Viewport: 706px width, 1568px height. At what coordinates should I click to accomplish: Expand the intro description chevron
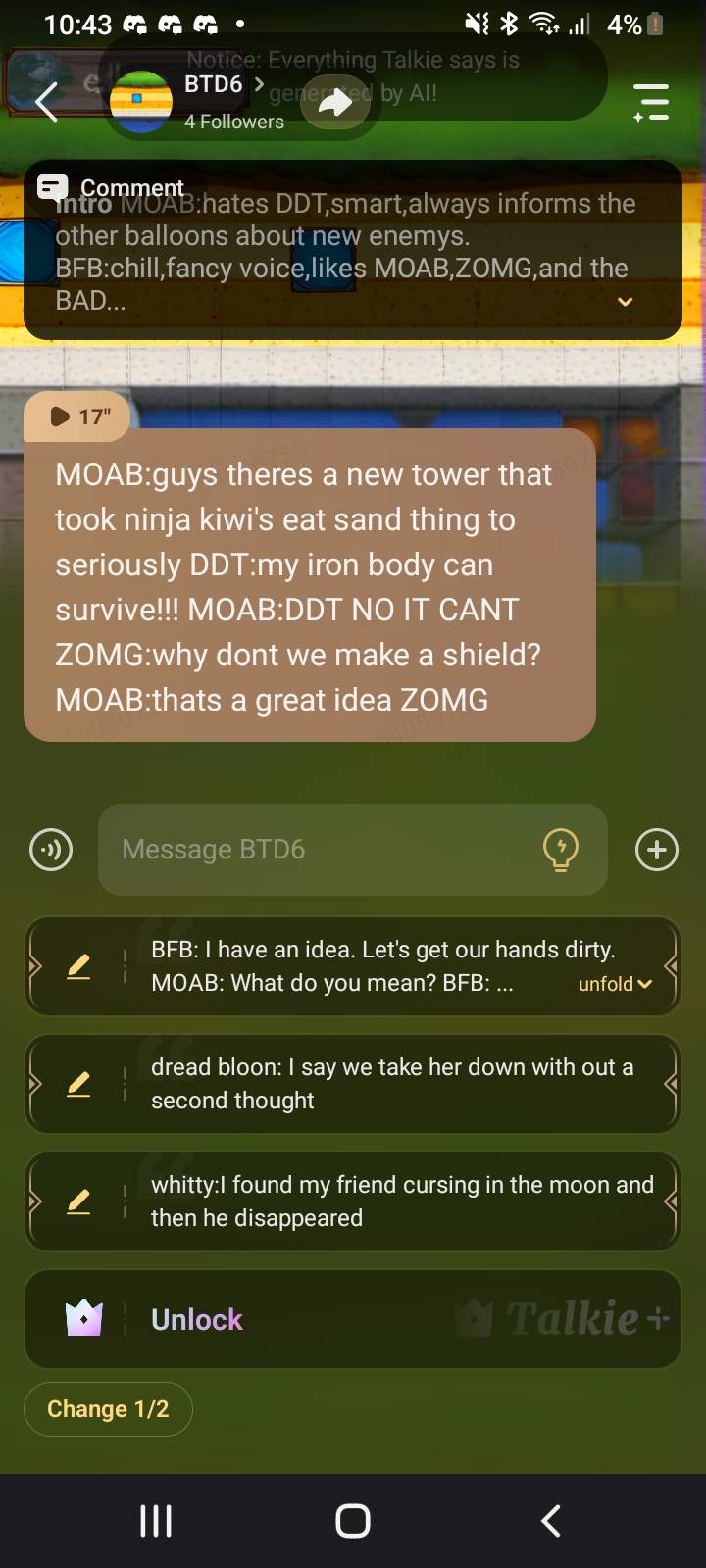(625, 302)
